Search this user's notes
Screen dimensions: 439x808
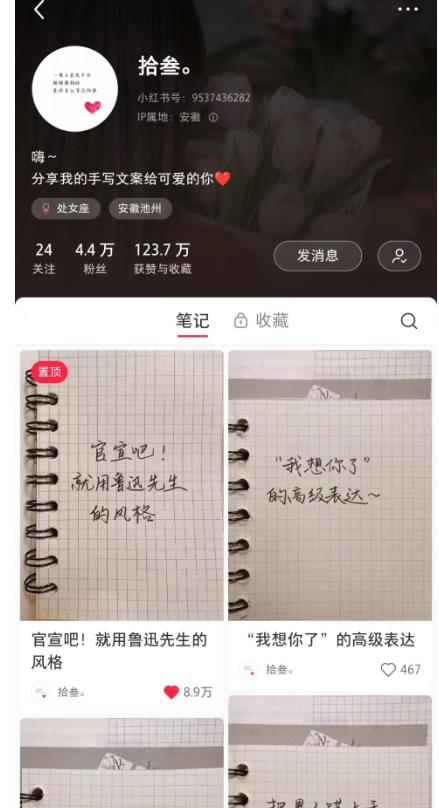(x=409, y=321)
